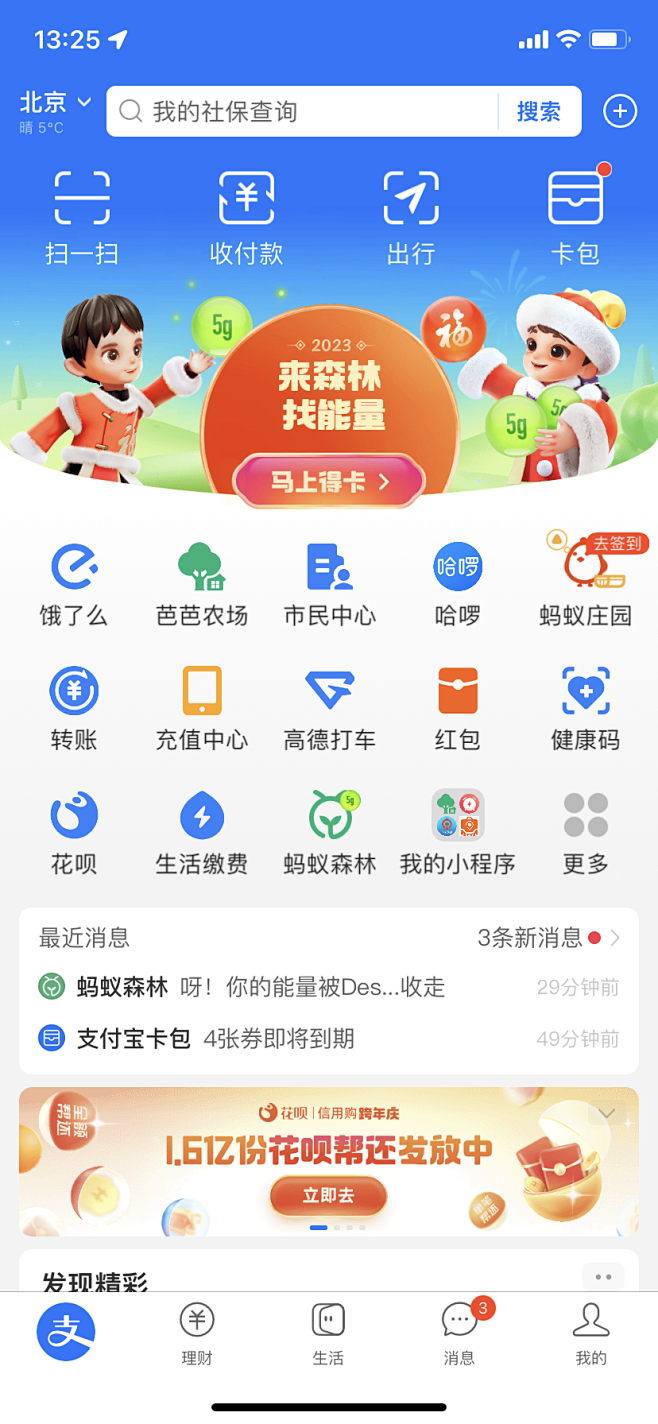Open 转账 transfer
Screen dimensions: 658x1424
point(74,709)
